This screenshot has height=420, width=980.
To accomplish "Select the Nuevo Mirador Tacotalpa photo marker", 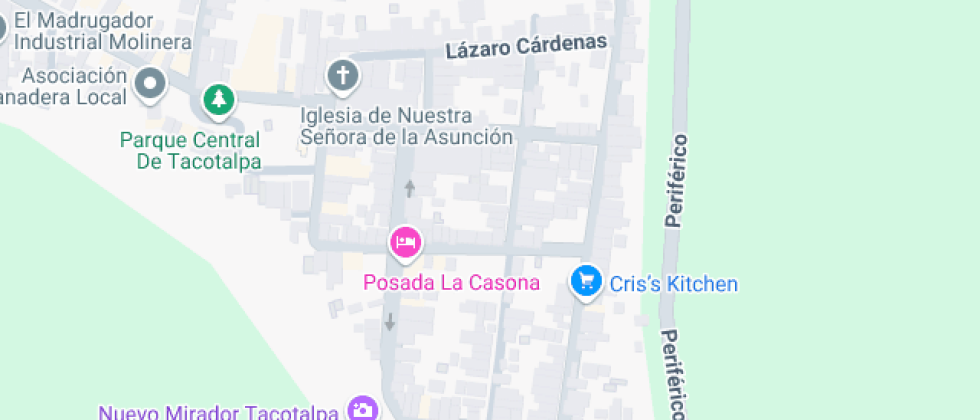I will (362, 408).
